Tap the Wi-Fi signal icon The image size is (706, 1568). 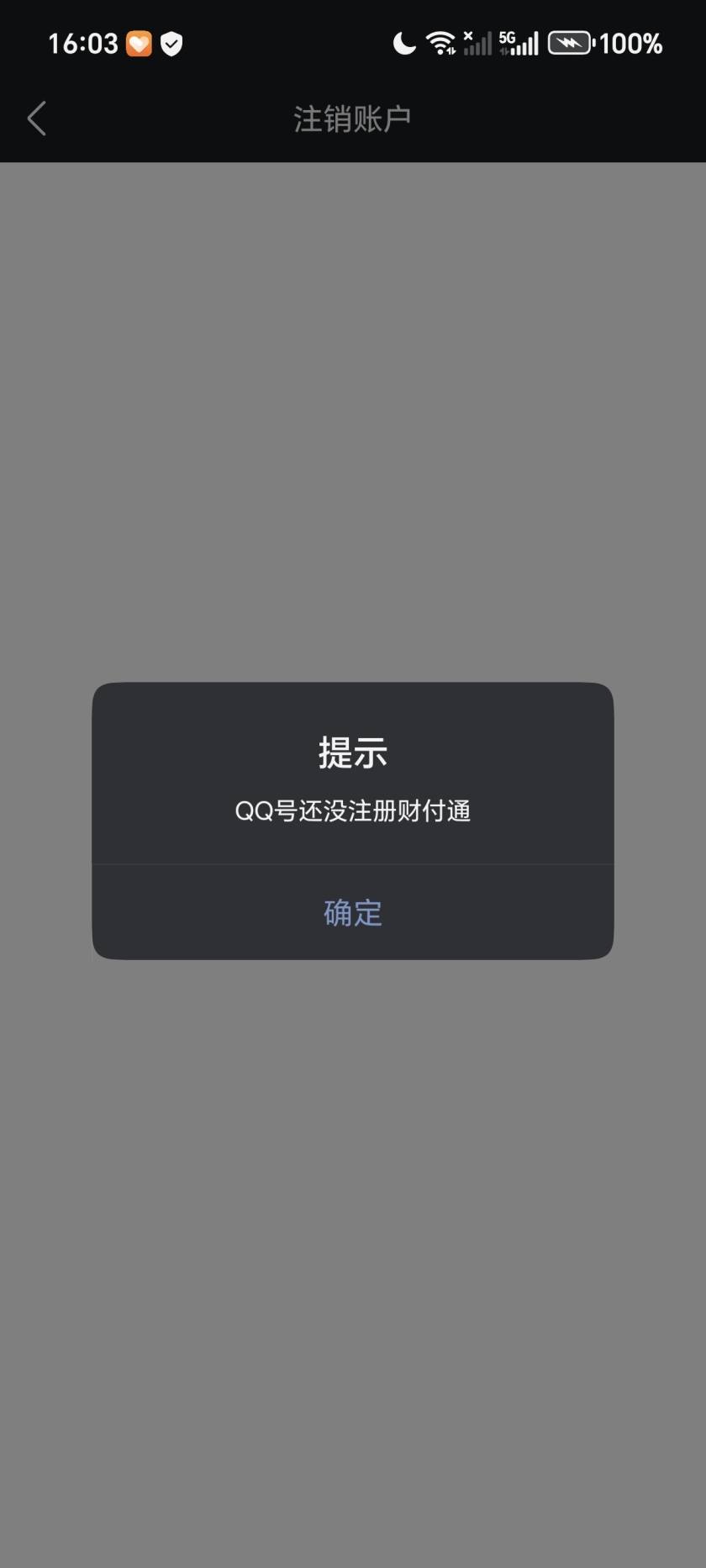[440, 42]
